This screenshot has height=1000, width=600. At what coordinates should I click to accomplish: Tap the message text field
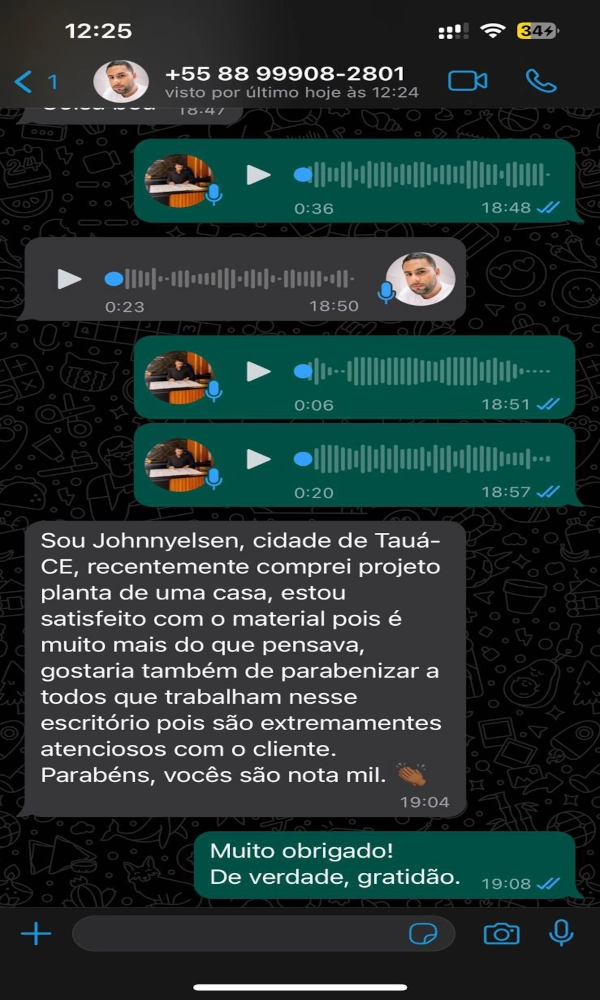pyautogui.click(x=235, y=934)
